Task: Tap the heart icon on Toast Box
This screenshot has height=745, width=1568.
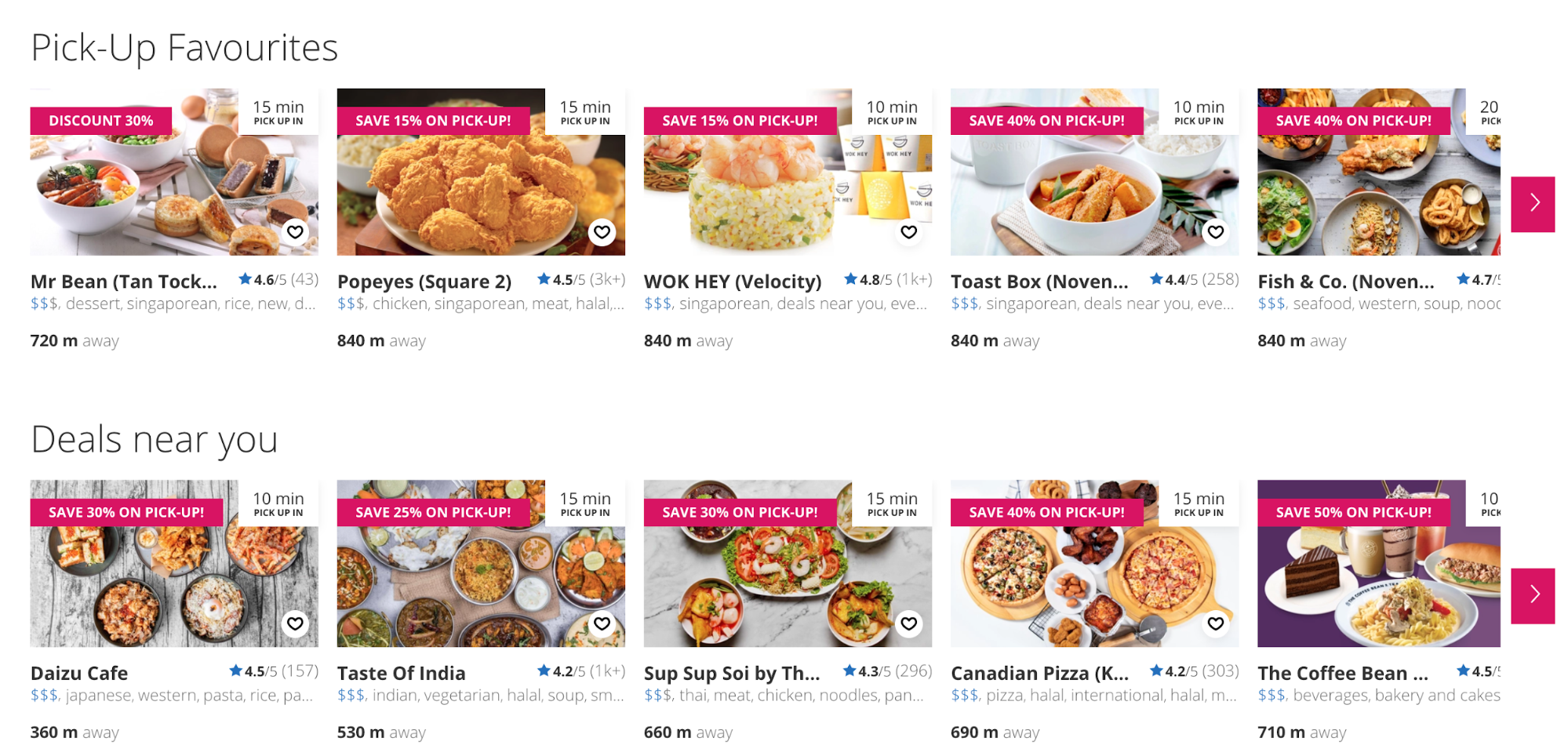Action: (1215, 232)
